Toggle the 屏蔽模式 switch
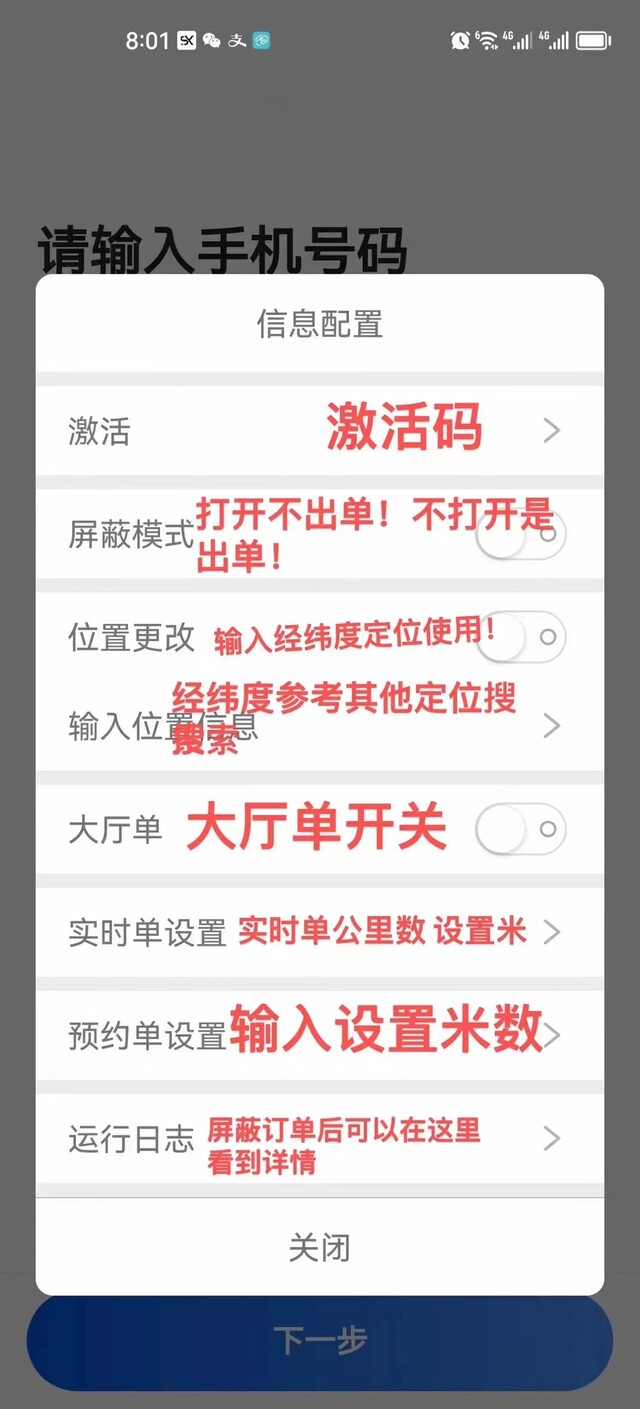This screenshot has width=640, height=1409. [521, 534]
